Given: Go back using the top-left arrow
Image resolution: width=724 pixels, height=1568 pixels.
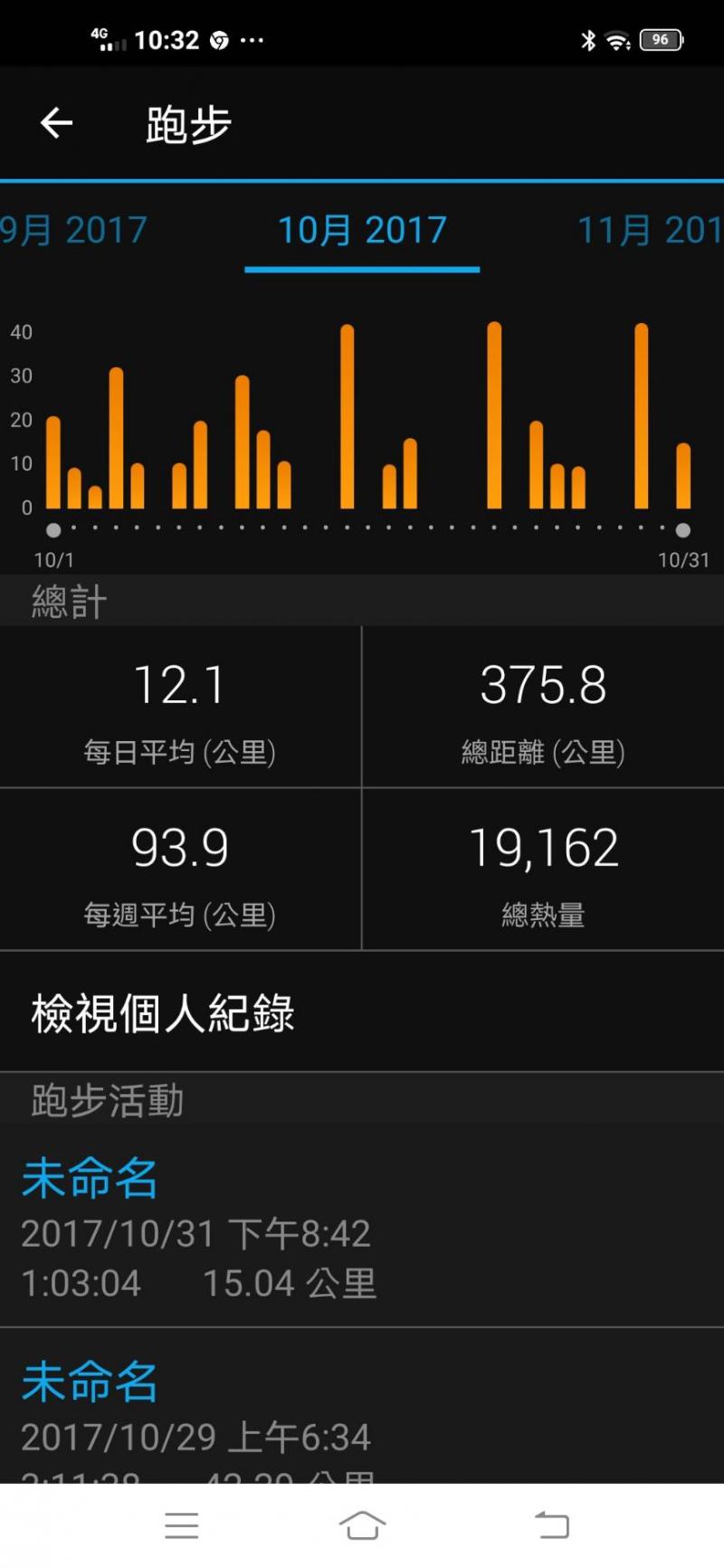Looking at the screenshot, I should pos(56,123).
